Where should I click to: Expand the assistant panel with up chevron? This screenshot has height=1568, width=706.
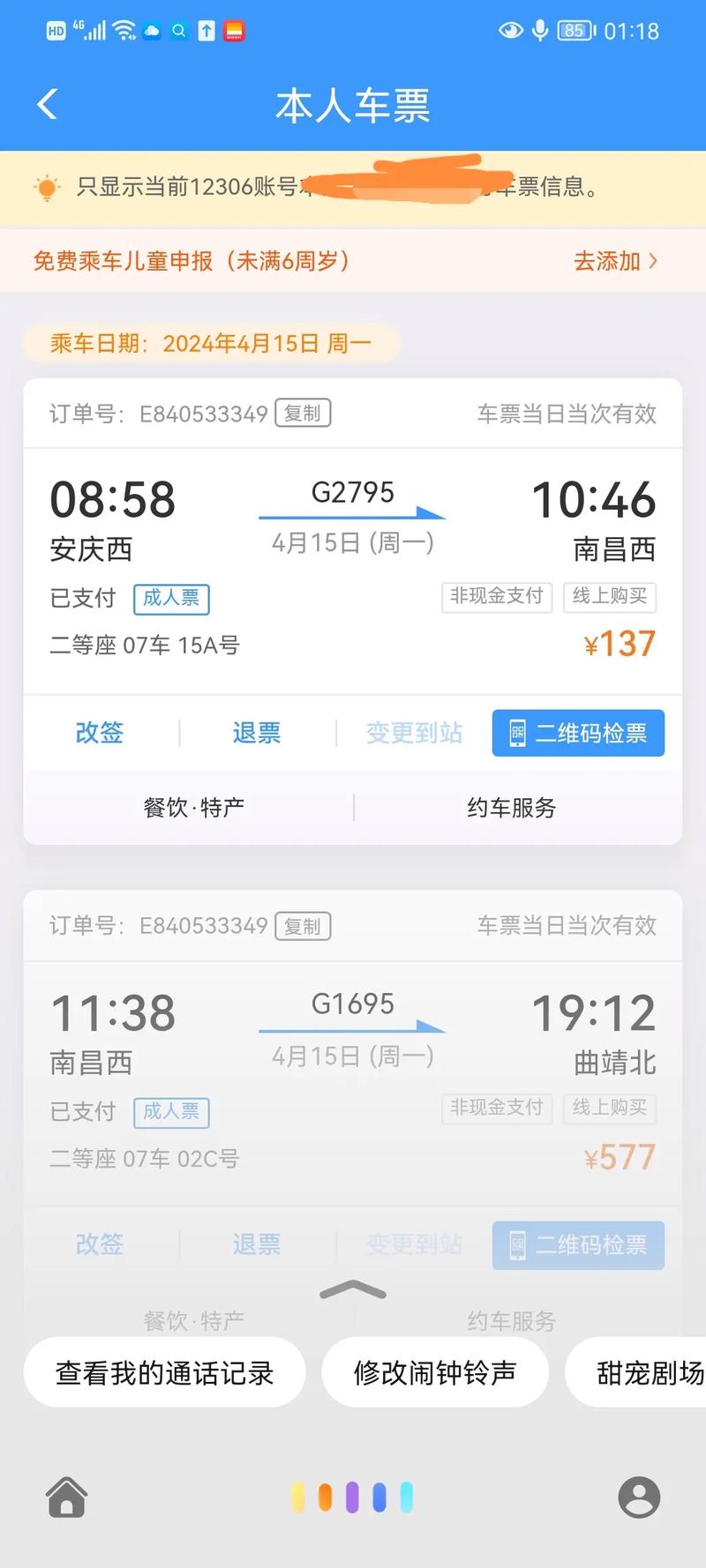(x=353, y=1290)
